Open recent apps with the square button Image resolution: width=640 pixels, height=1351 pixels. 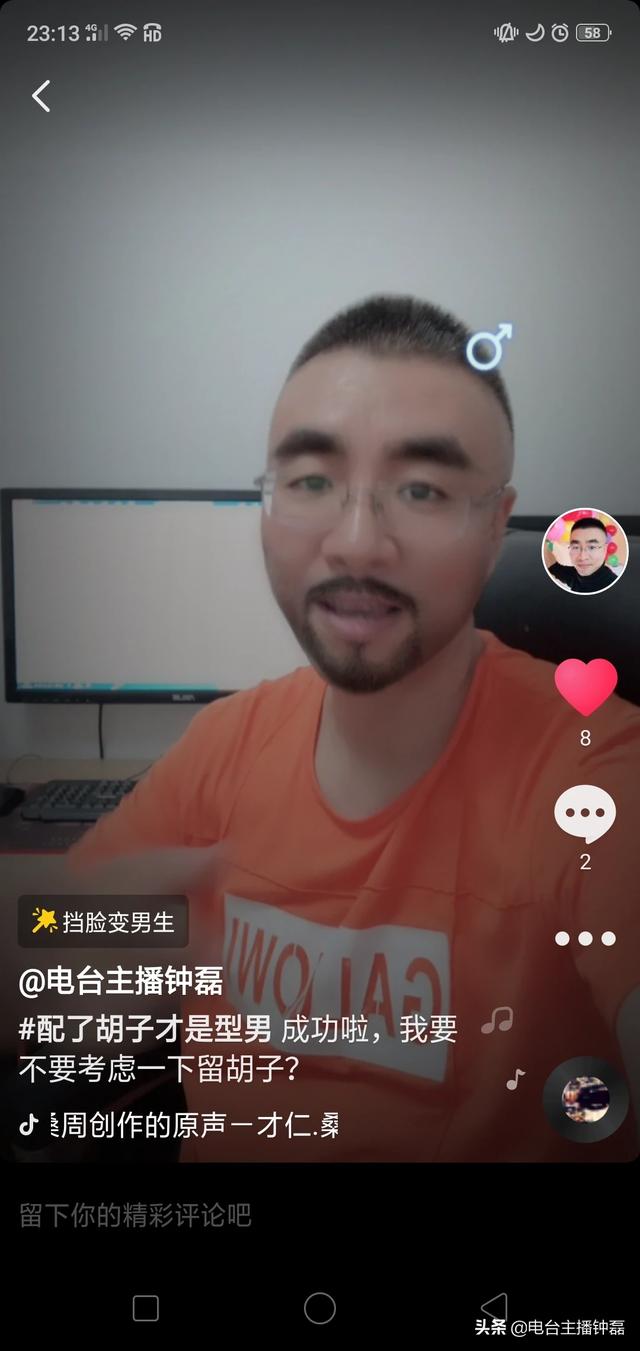click(146, 1307)
